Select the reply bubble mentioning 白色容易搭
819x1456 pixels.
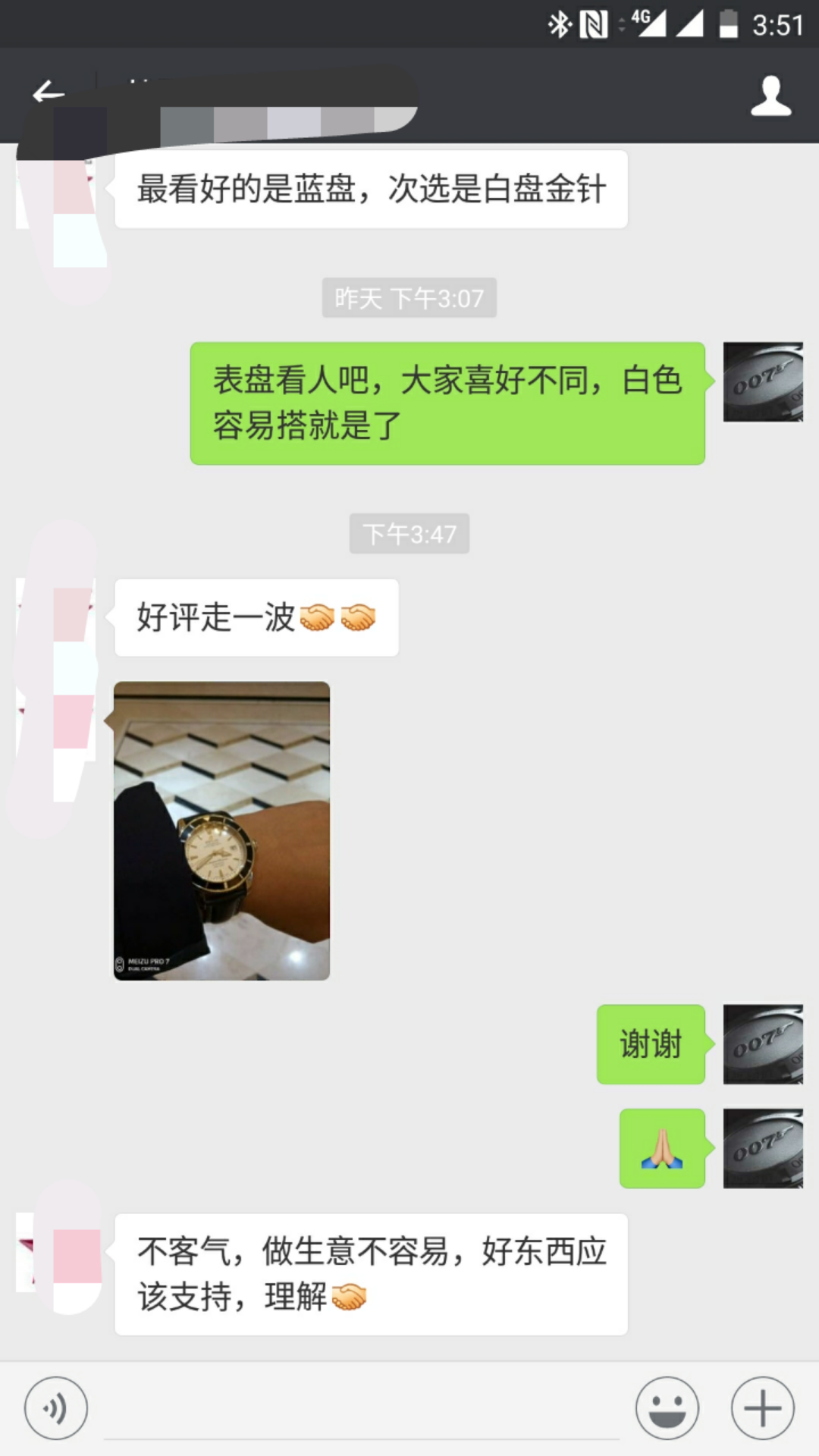447,400
